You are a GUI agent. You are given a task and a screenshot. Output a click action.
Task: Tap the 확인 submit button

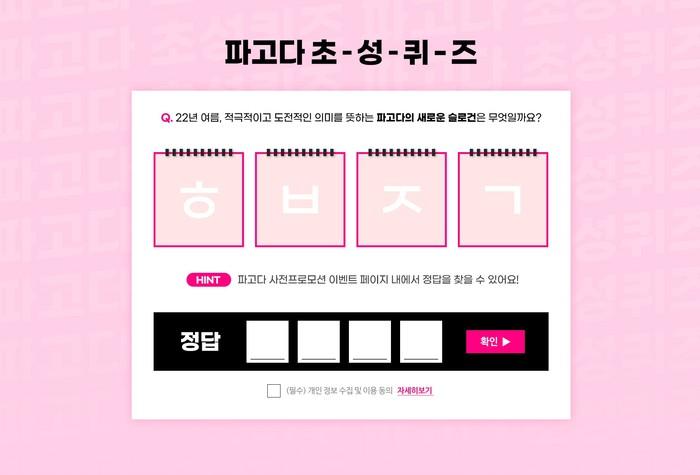(495, 342)
